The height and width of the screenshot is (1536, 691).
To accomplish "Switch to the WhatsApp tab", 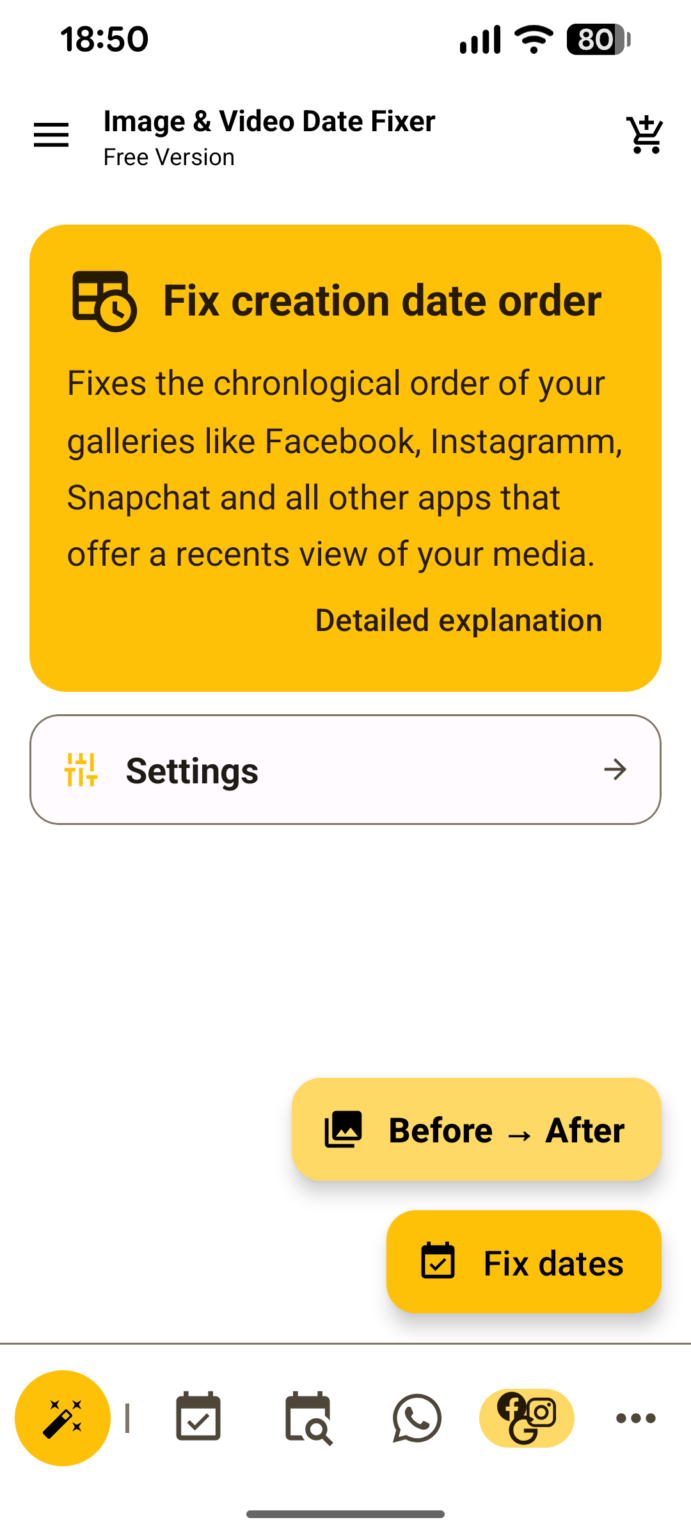I will 417,1417.
